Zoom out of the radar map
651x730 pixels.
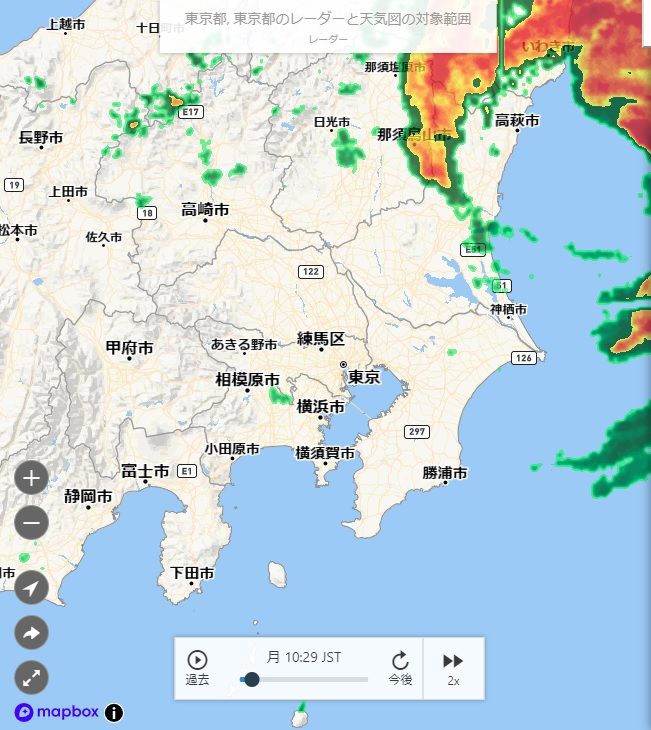coord(31,522)
